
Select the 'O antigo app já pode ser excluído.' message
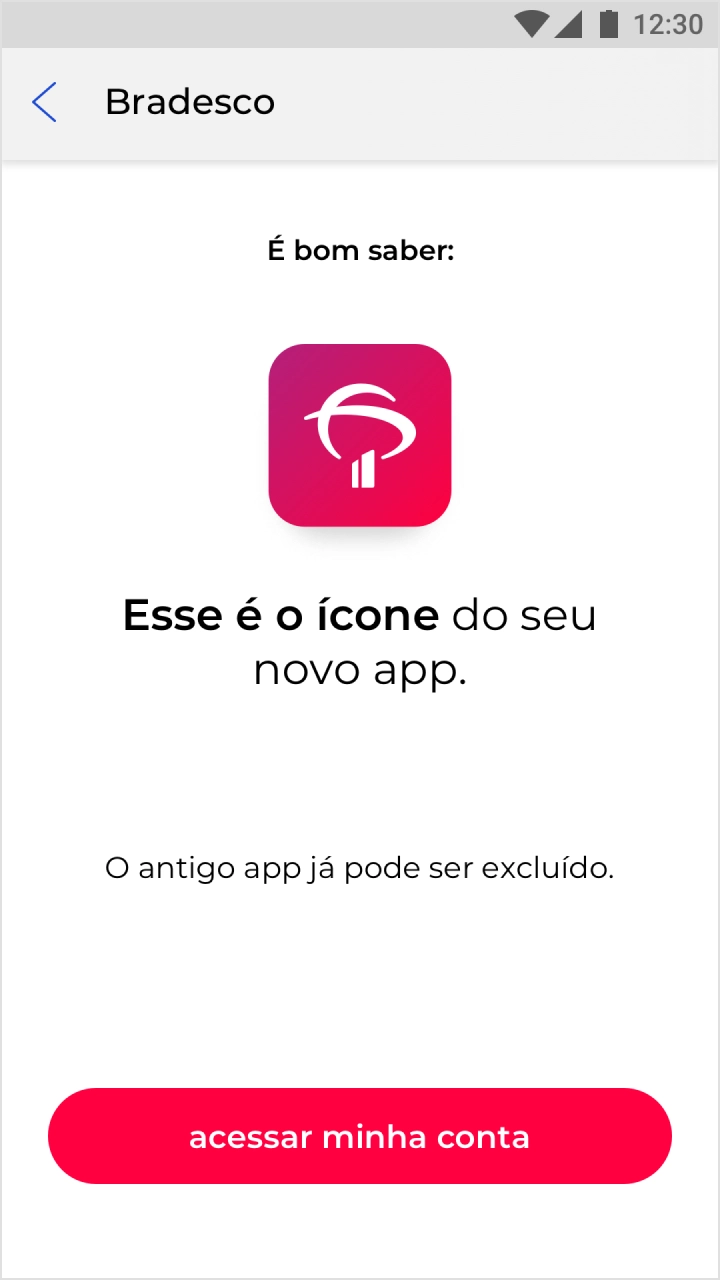[x=360, y=867]
